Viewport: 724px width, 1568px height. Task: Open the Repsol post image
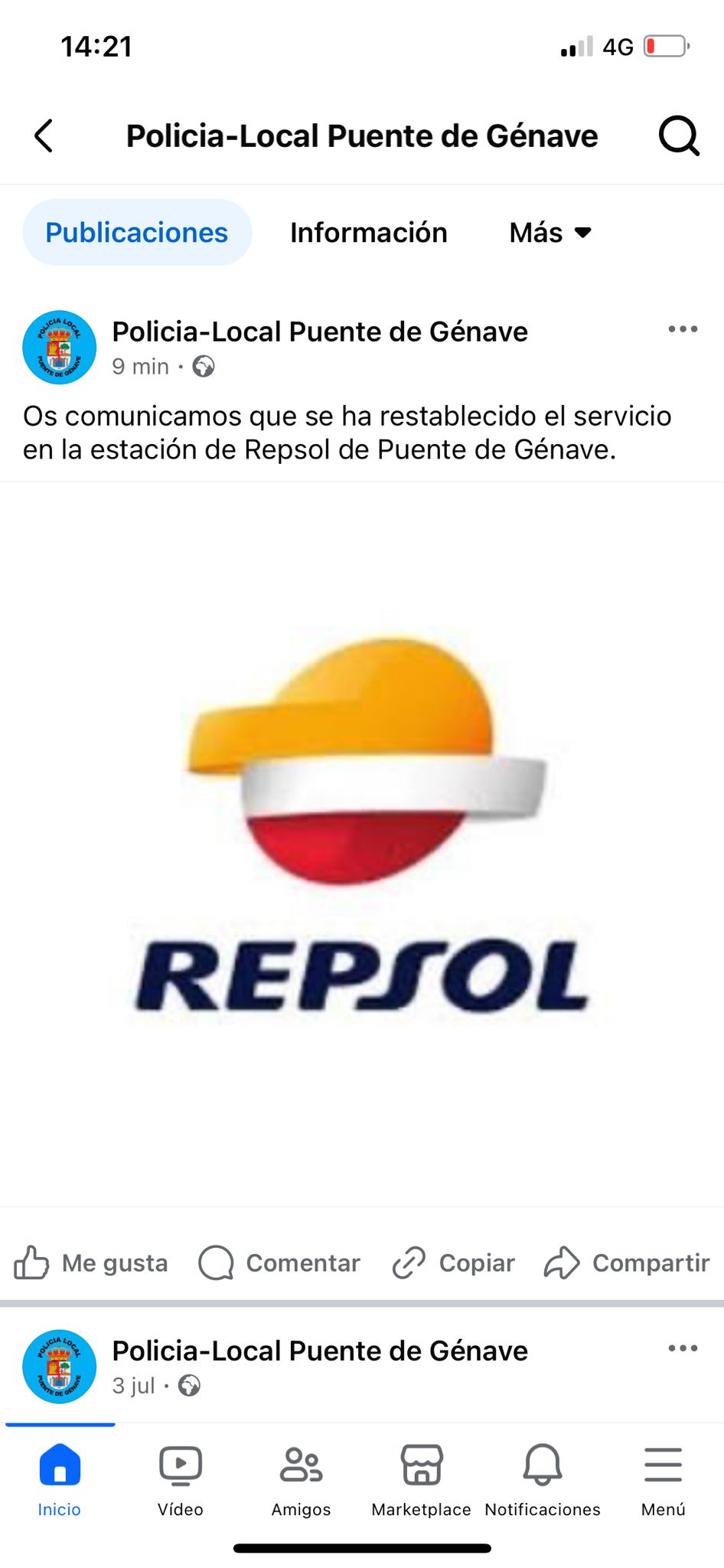[362, 844]
